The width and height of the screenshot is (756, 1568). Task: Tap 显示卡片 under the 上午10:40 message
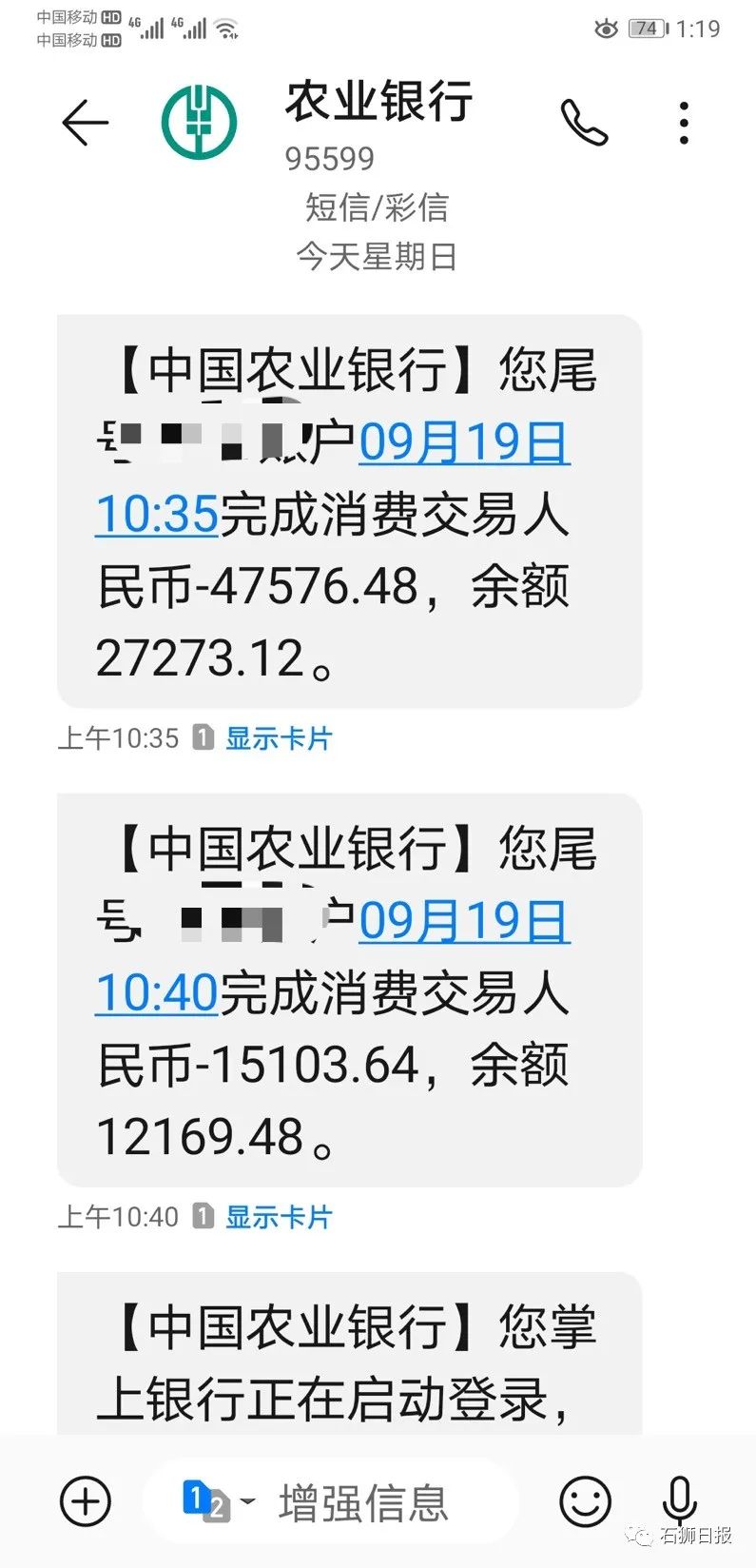tap(279, 1217)
